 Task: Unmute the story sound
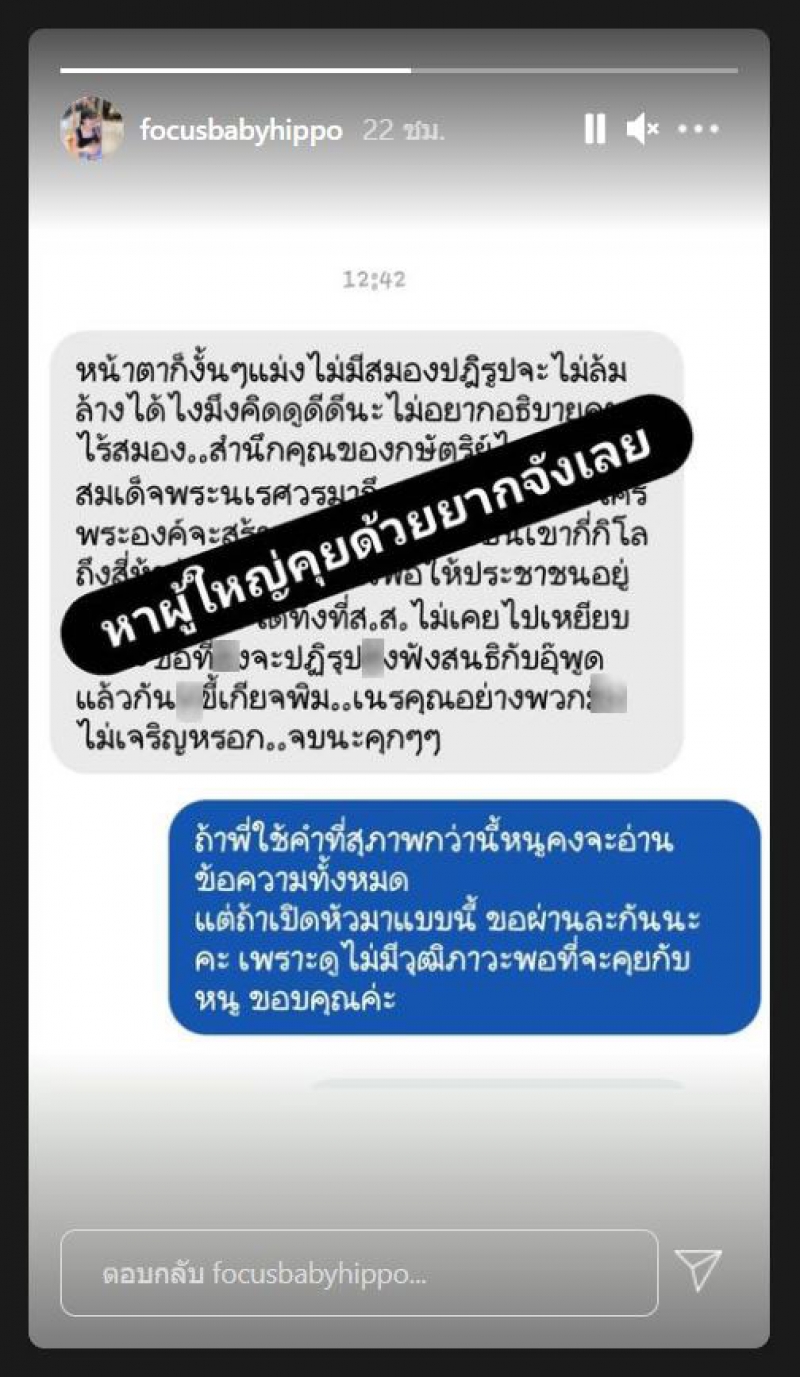(642, 129)
